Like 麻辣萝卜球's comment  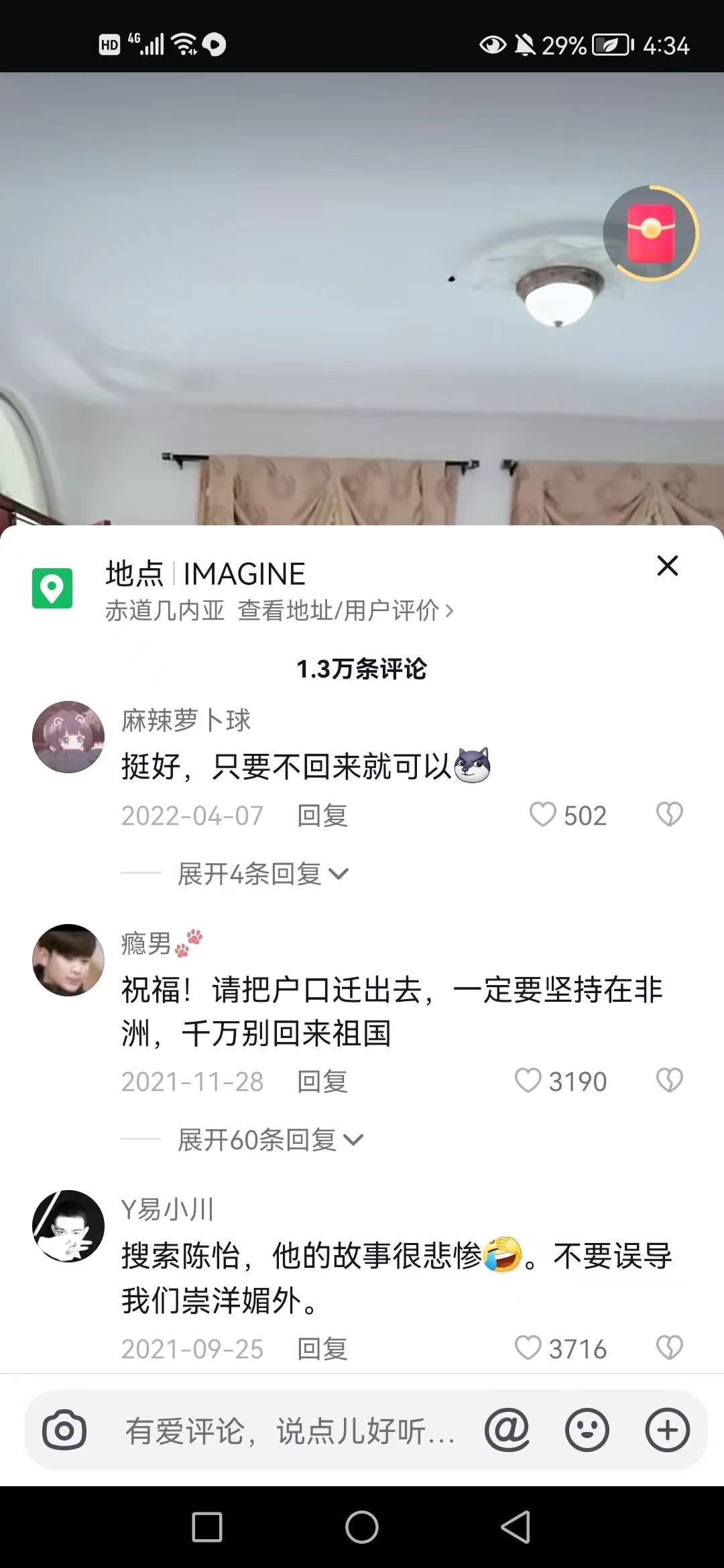click(543, 815)
